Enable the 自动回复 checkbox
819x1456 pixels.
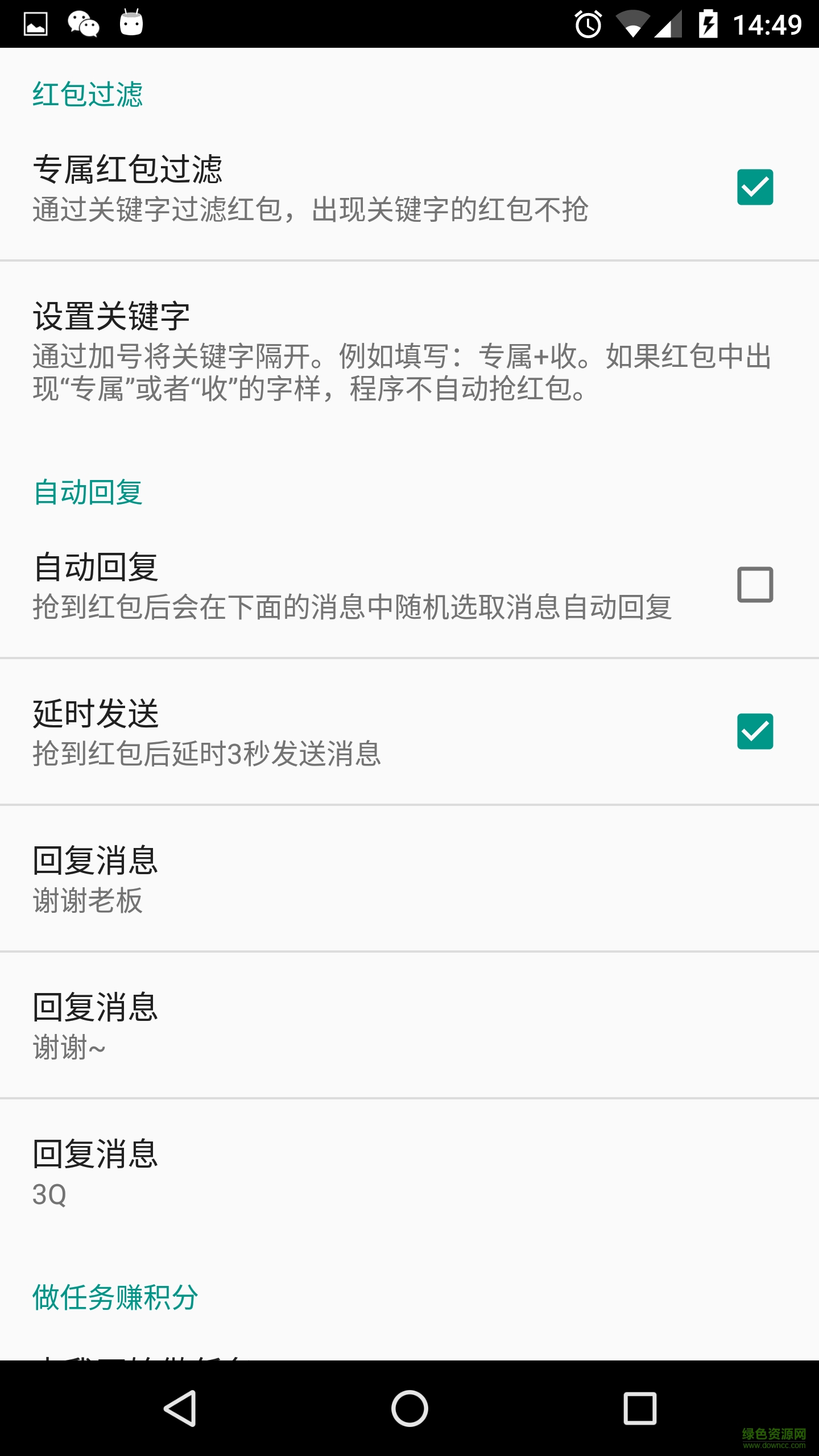click(755, 584)
